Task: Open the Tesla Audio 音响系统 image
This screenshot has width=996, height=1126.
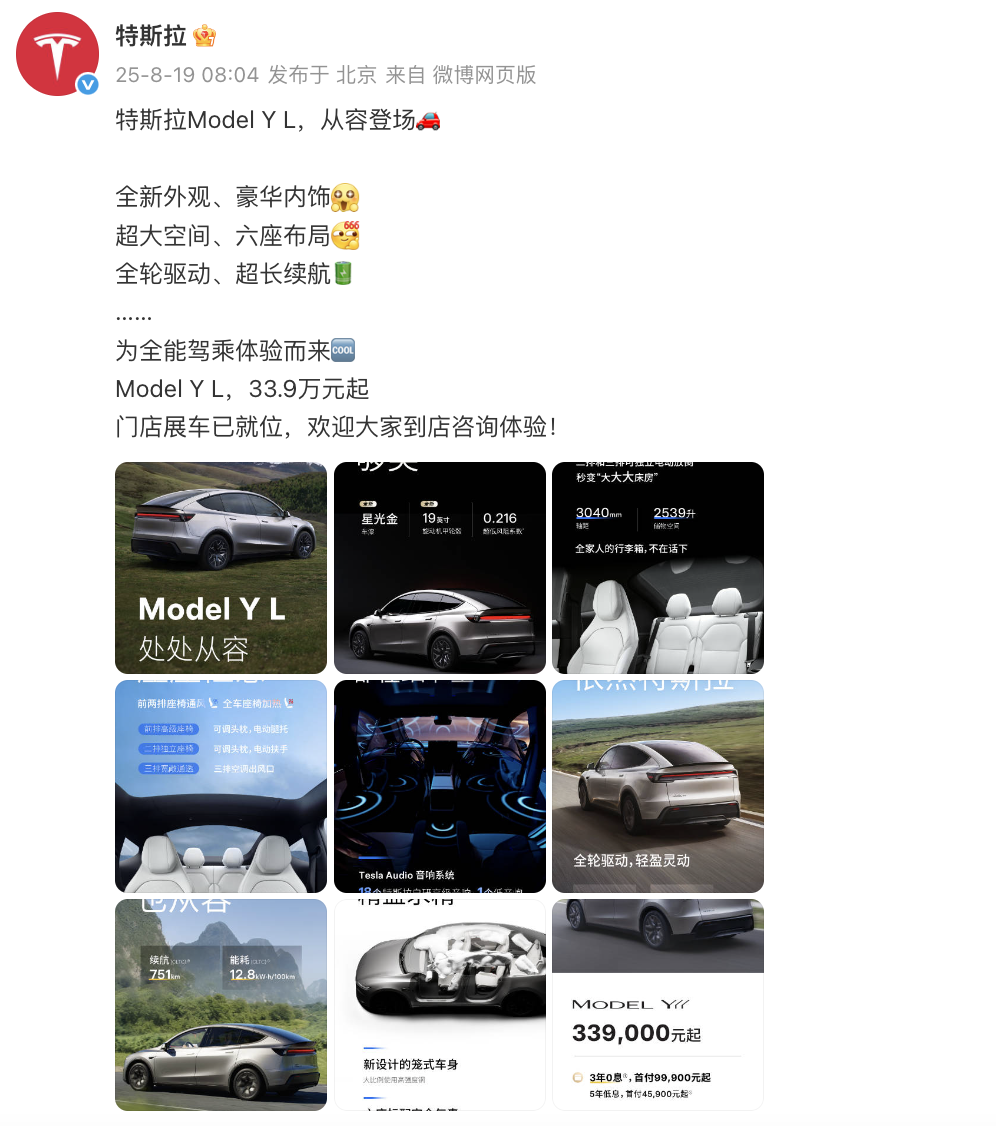Action: coord(440,786)
